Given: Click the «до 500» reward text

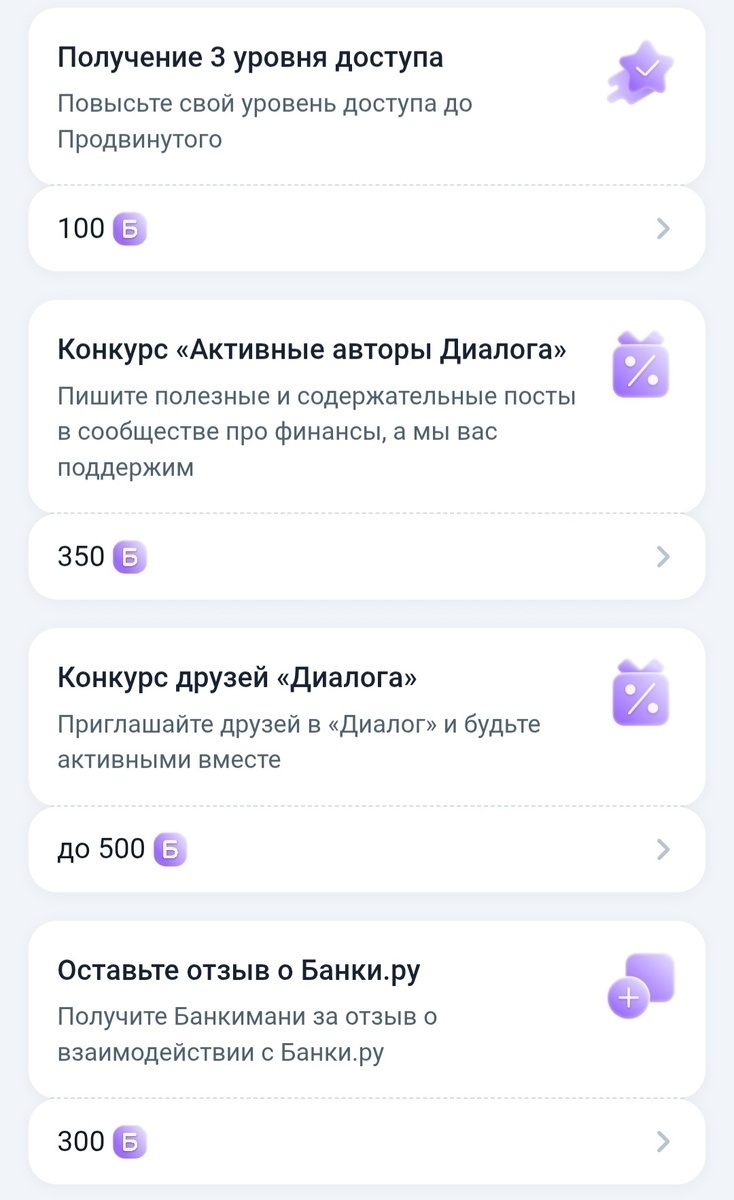Looking at the screenshot, I should point(100,849).
